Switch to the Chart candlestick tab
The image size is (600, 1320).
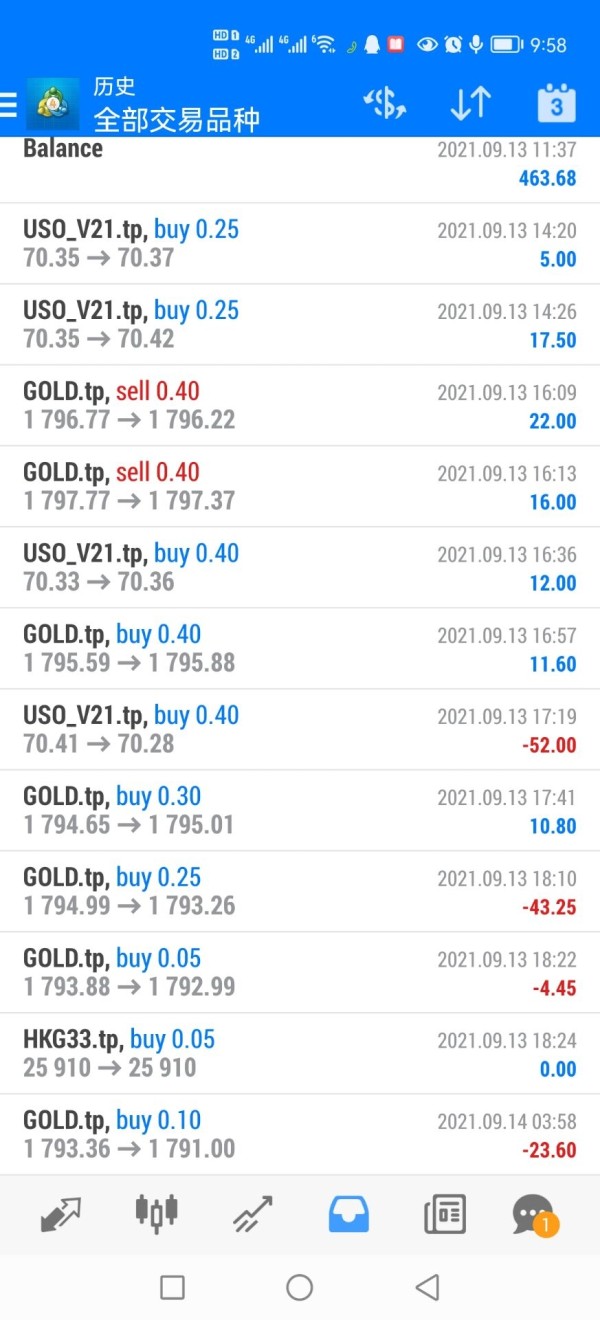157,1212
